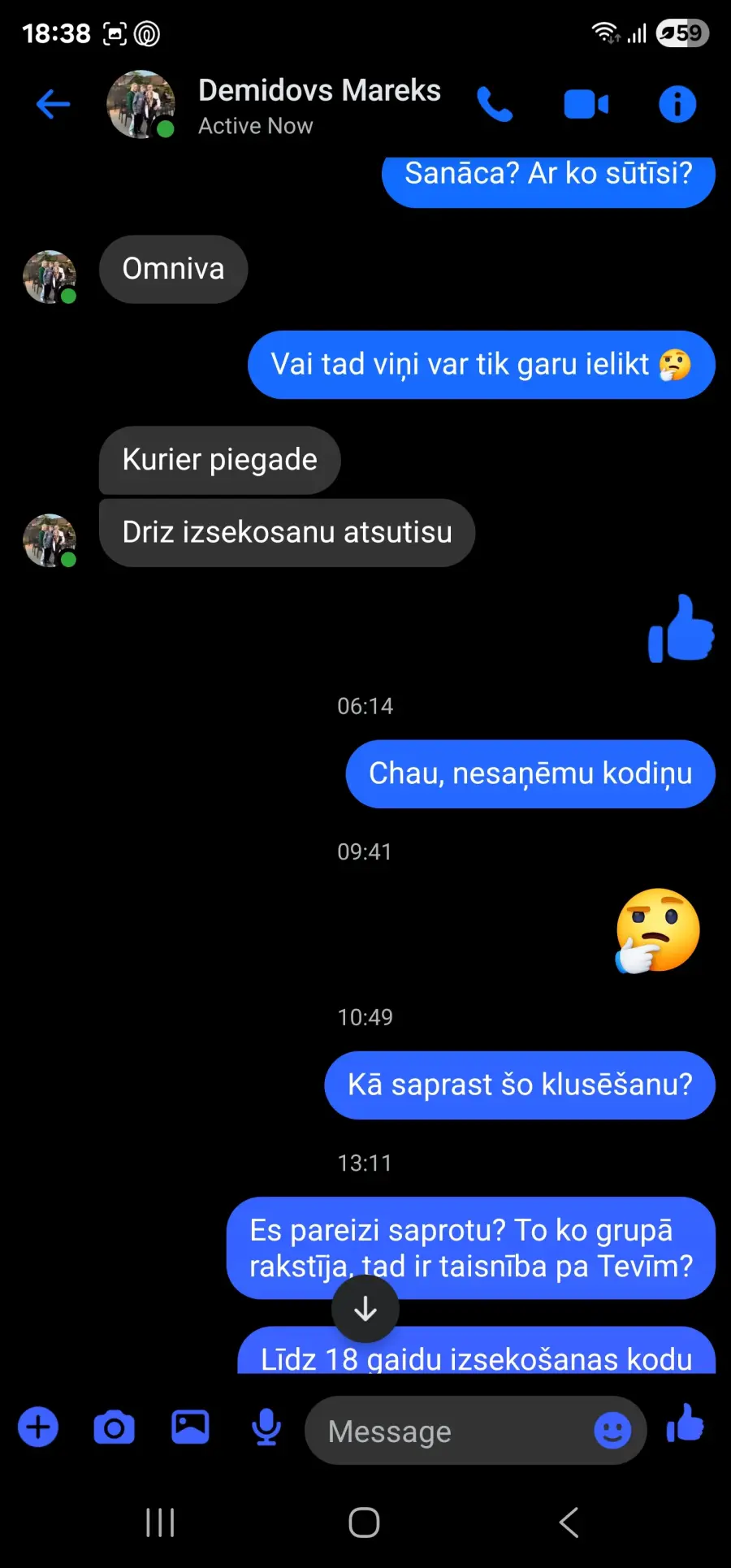
Task: Open more attachment options plus icon
Action: click(38, 1427)
